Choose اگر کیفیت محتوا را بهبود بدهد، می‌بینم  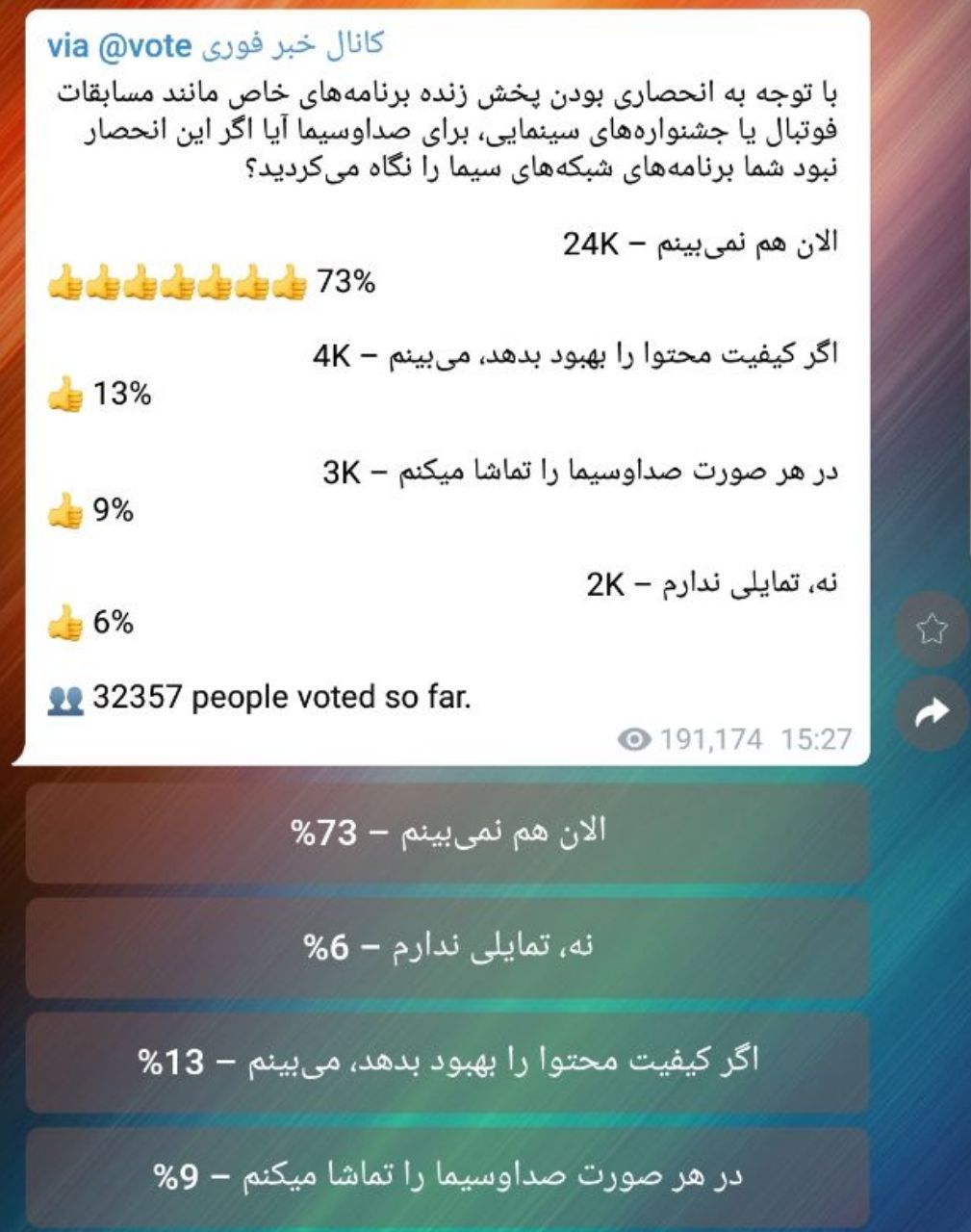[447, 1061]
